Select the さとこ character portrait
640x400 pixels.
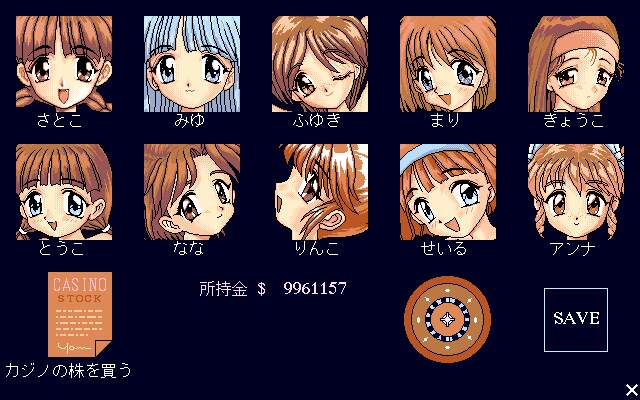(64, 64)
